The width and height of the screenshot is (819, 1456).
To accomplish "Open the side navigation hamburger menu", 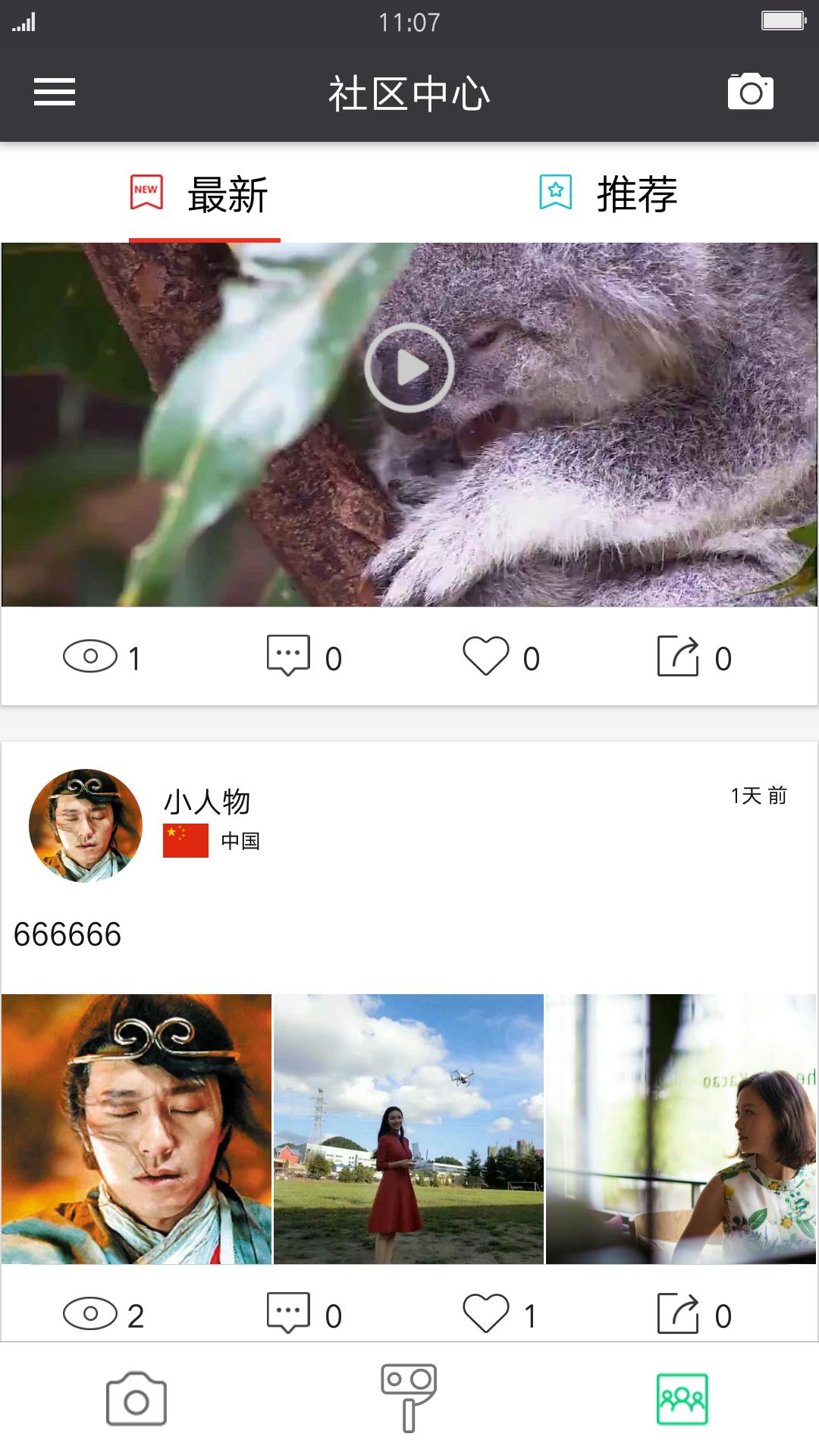I will (x=55, y=93).
